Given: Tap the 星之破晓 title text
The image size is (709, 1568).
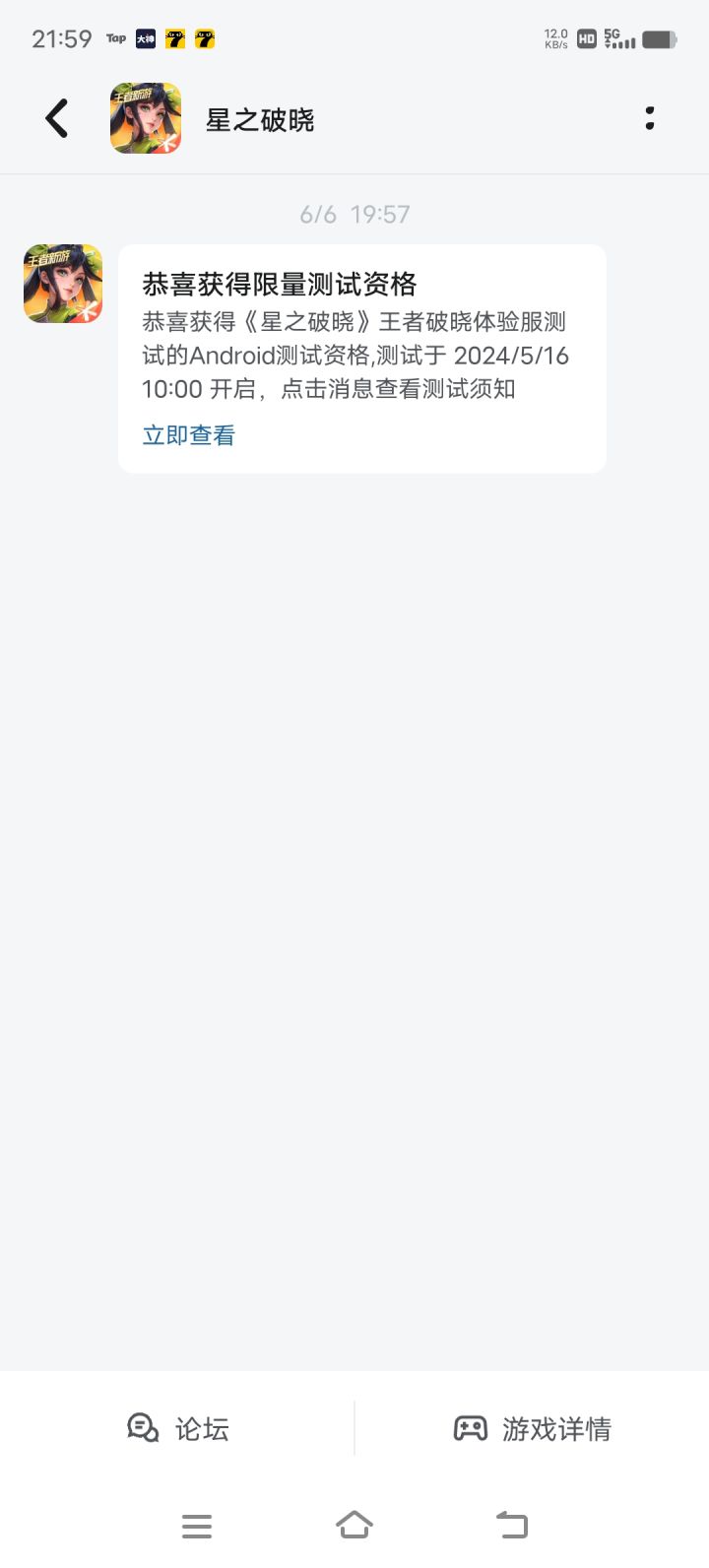Looking at the screenshot, I should (x=259, y=119).
